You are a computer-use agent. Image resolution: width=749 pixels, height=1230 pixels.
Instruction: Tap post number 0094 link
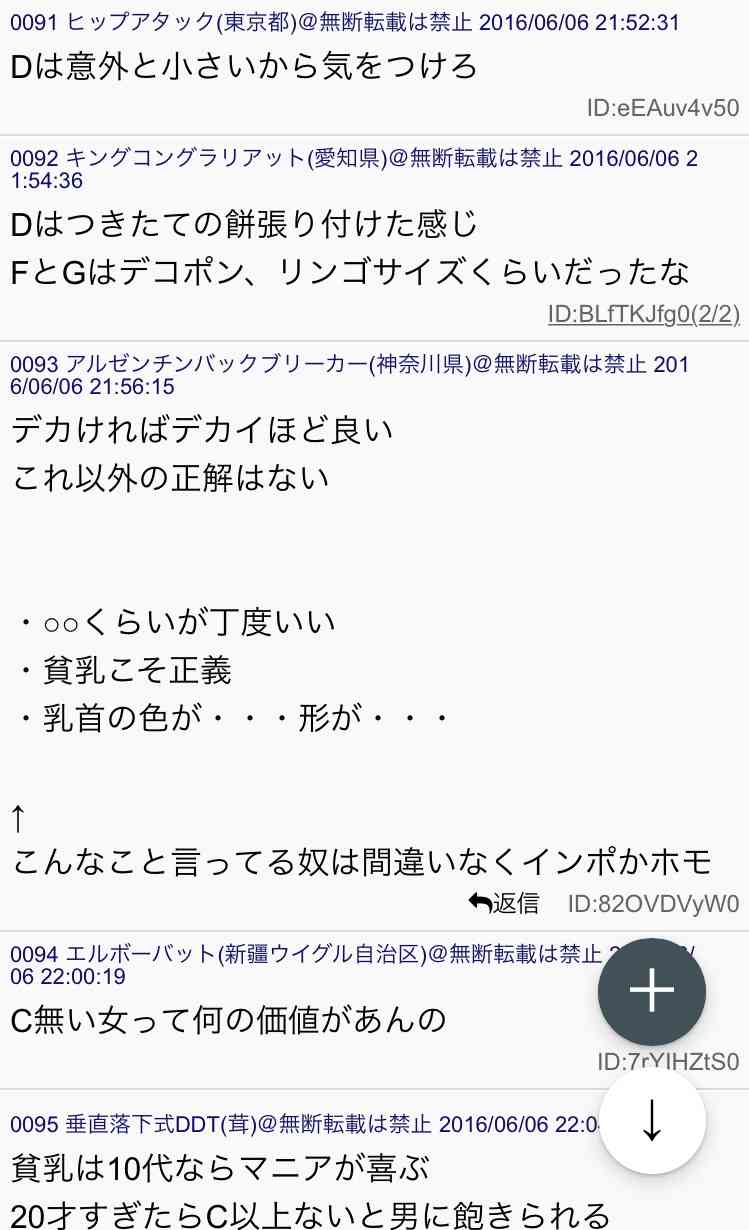pyautogui.click(x=34, y=957)
